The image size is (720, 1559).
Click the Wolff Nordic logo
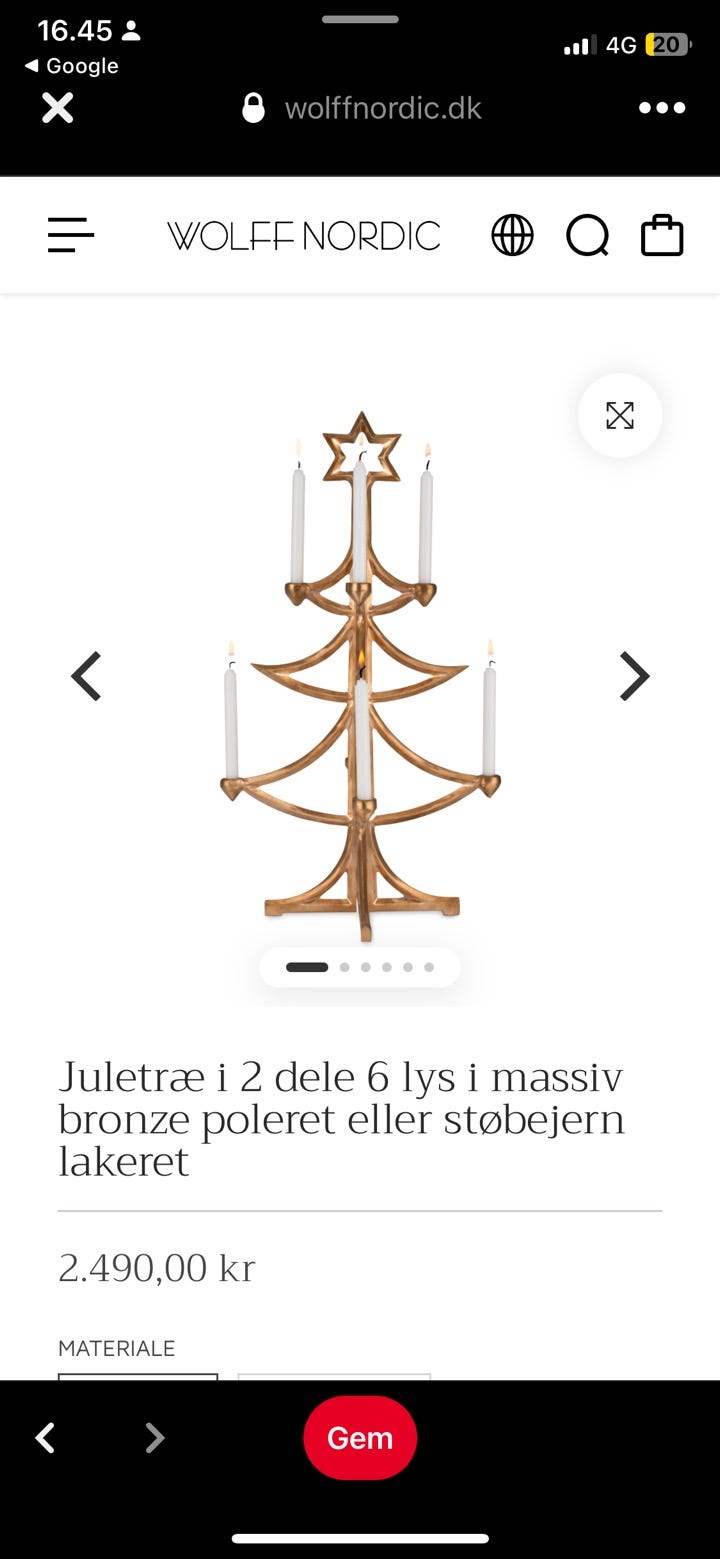pyautogui.click(x=304, y=235)
